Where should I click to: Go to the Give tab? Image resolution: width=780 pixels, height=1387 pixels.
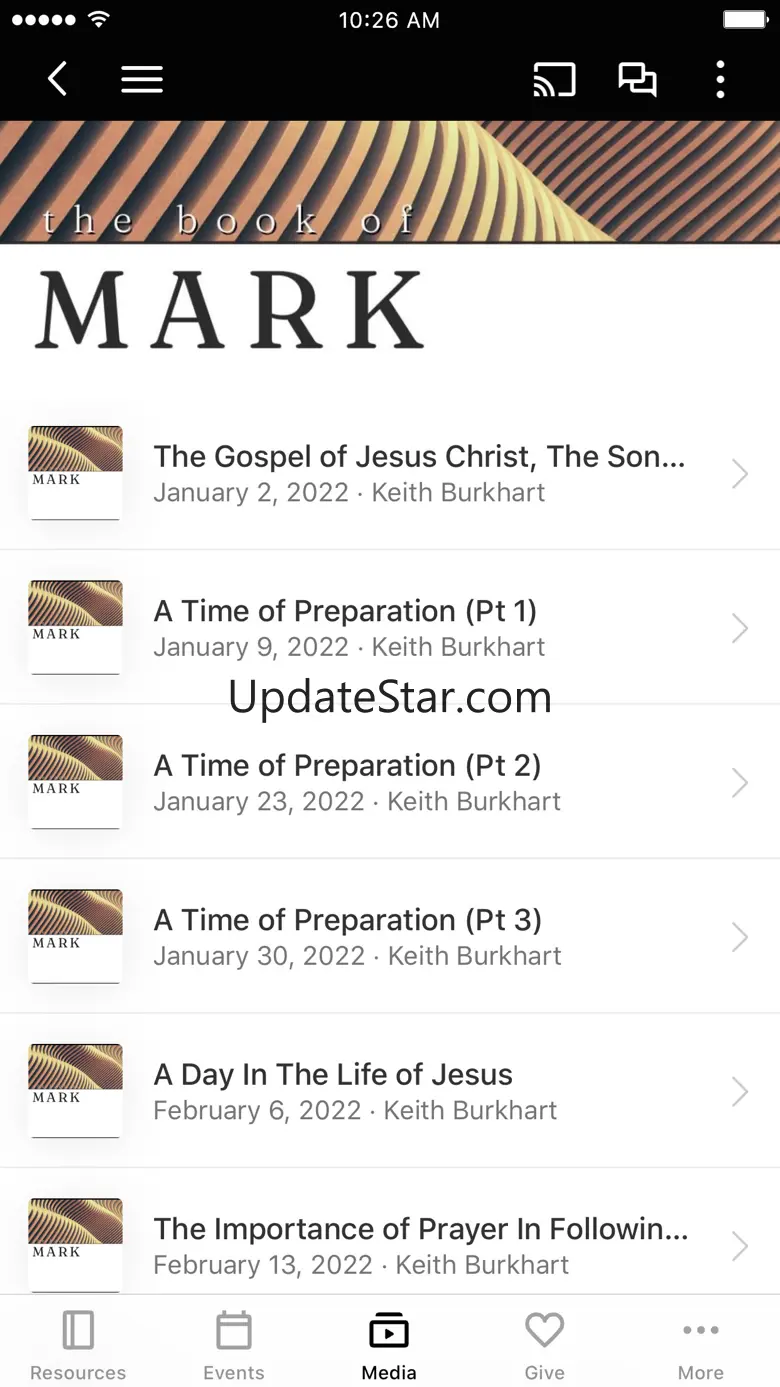pyautogui.click(x=545, y=1345)
